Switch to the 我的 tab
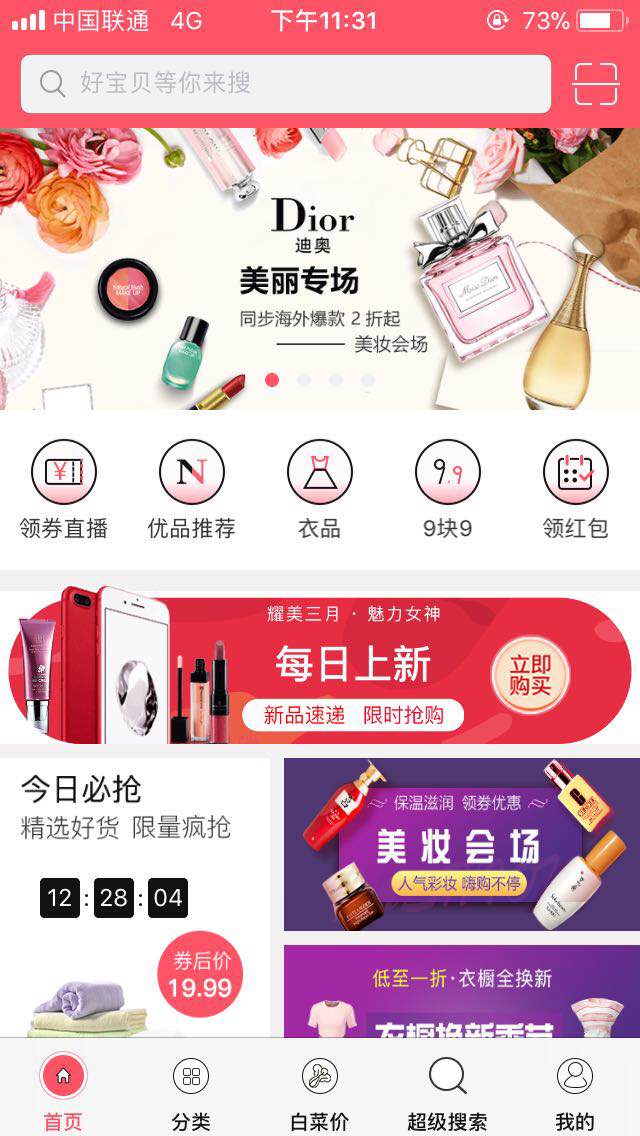The height and width of the screenshot is (1136, 640). [x=575, y=1092]
